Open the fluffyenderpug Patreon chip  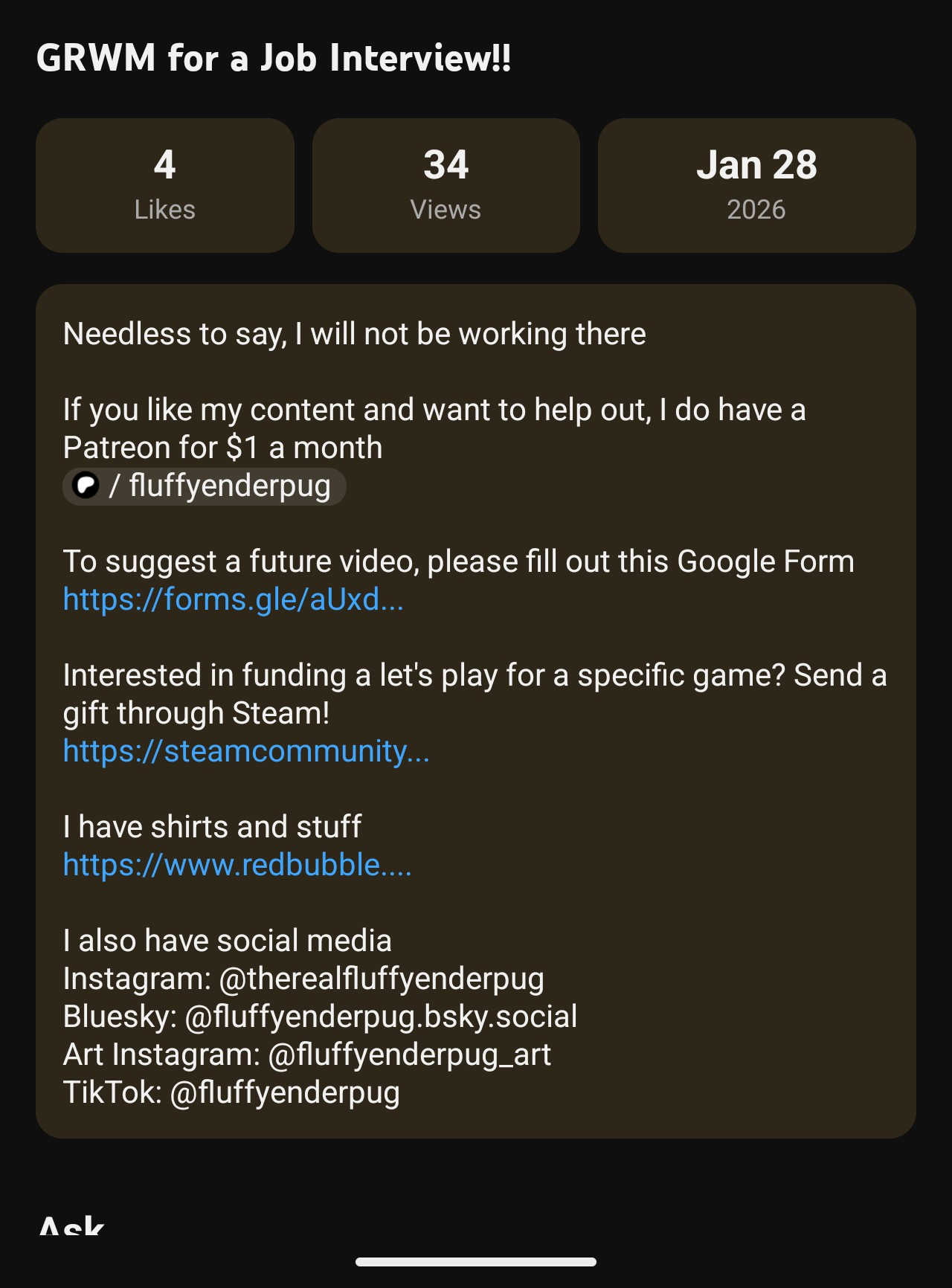(x=205, y=487)
